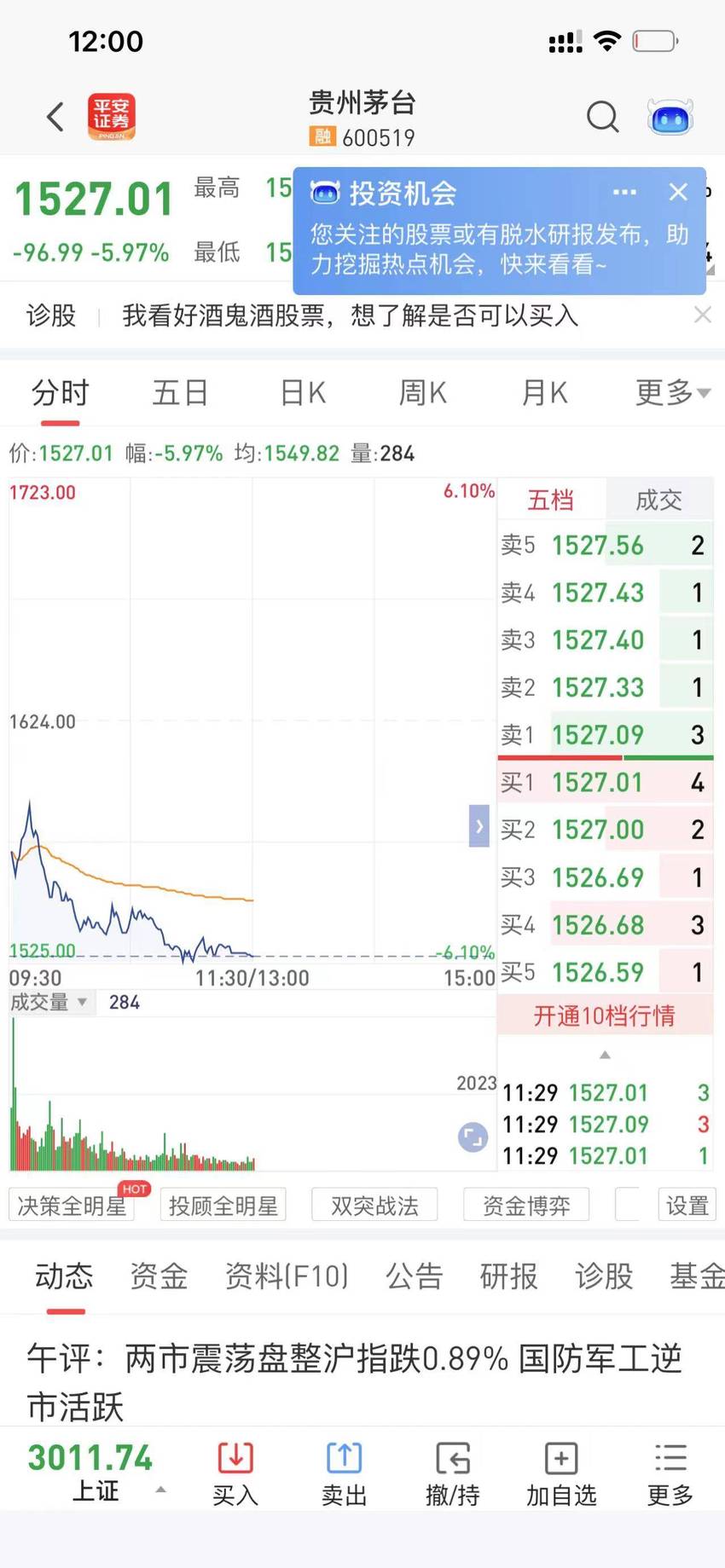Viewport: 725px width, 1568px height.
Task: Go back with the top-left arrow
Action: coord(55,117)
